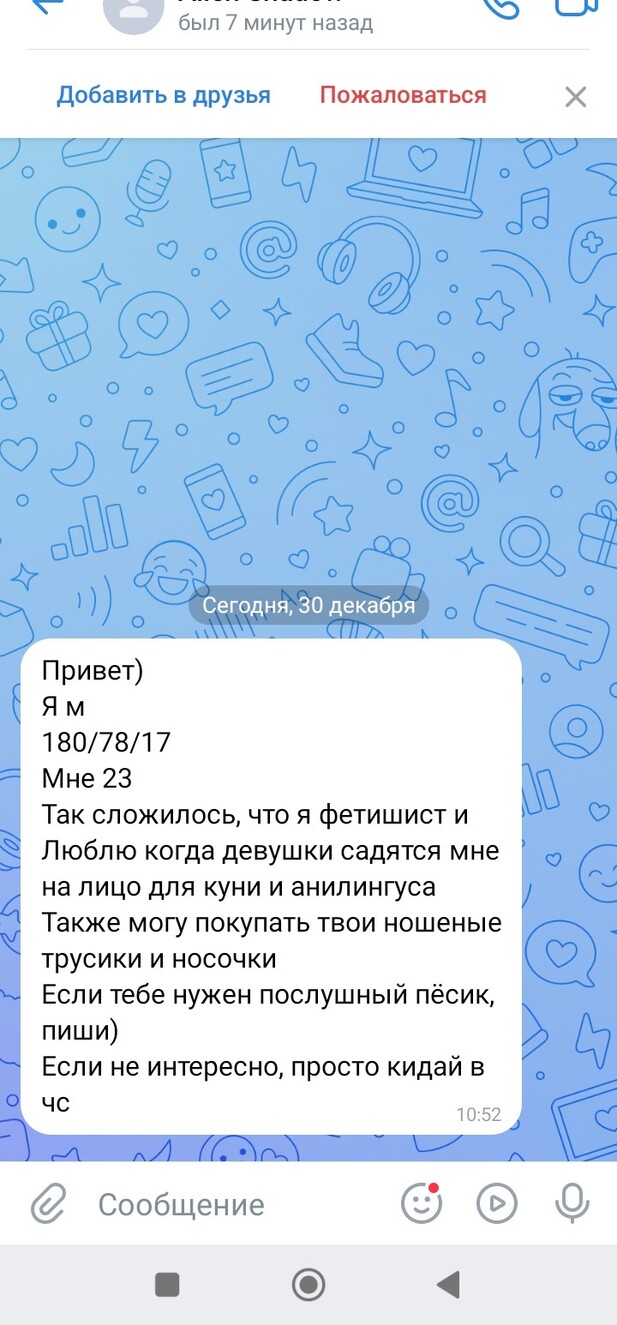This screenshot has height=1325, width=617.
Task: Add this user to friends
Action: [x=163, y=95]
